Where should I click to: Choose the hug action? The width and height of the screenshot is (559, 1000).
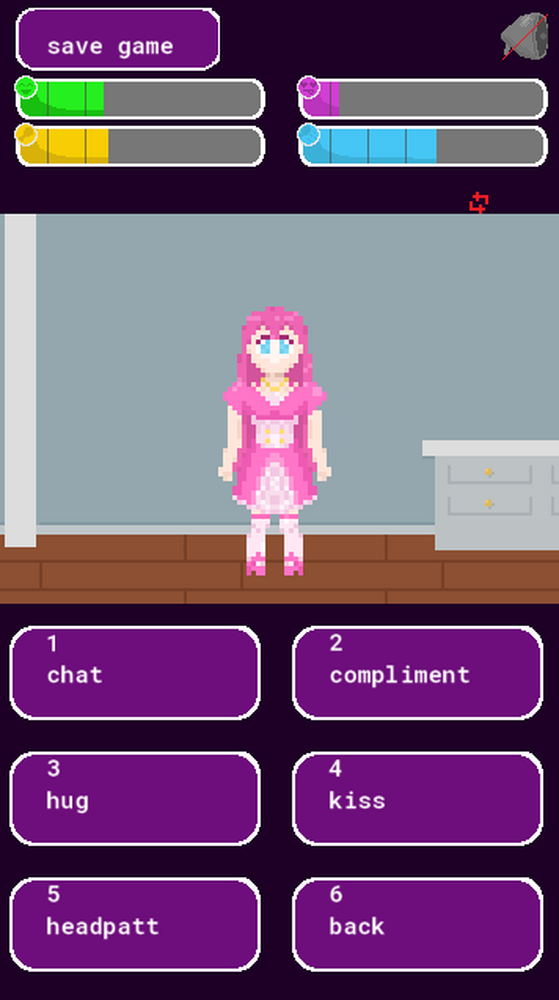click(134, 798)
